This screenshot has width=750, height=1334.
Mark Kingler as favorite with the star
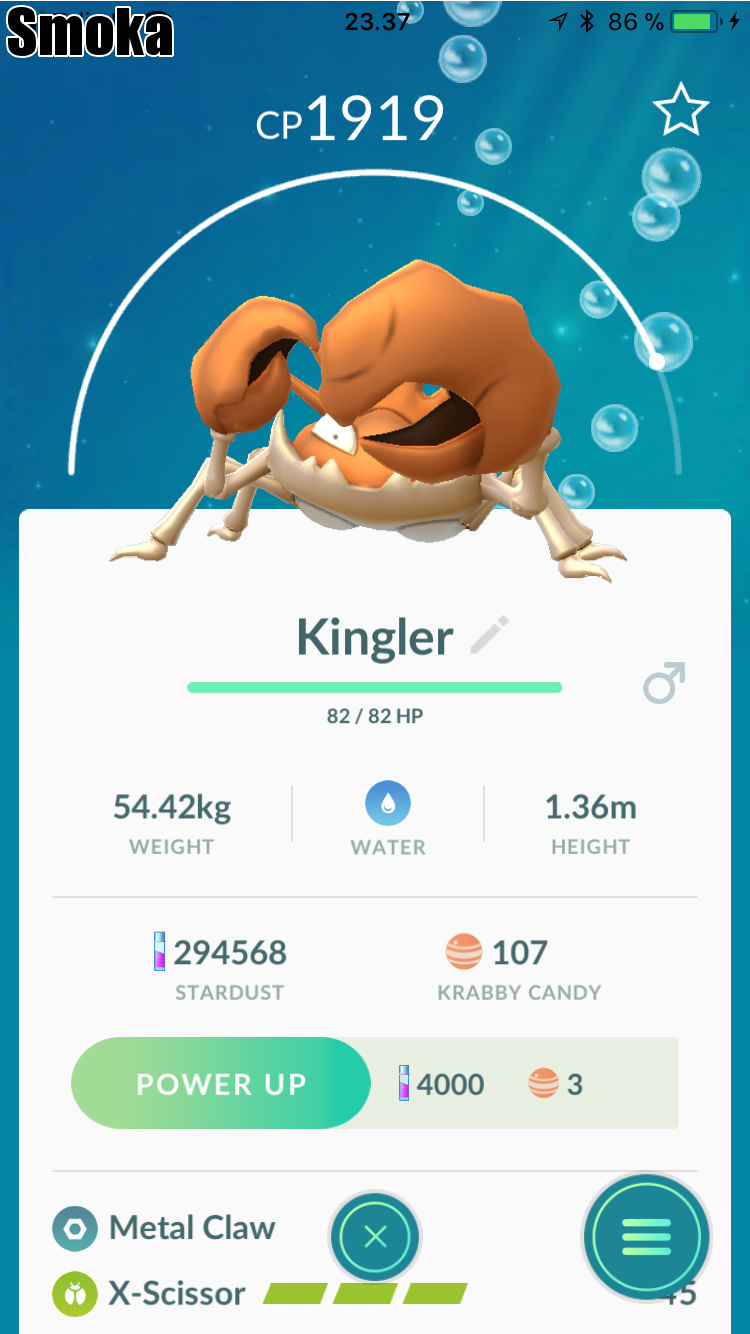(x=681, y=111)
